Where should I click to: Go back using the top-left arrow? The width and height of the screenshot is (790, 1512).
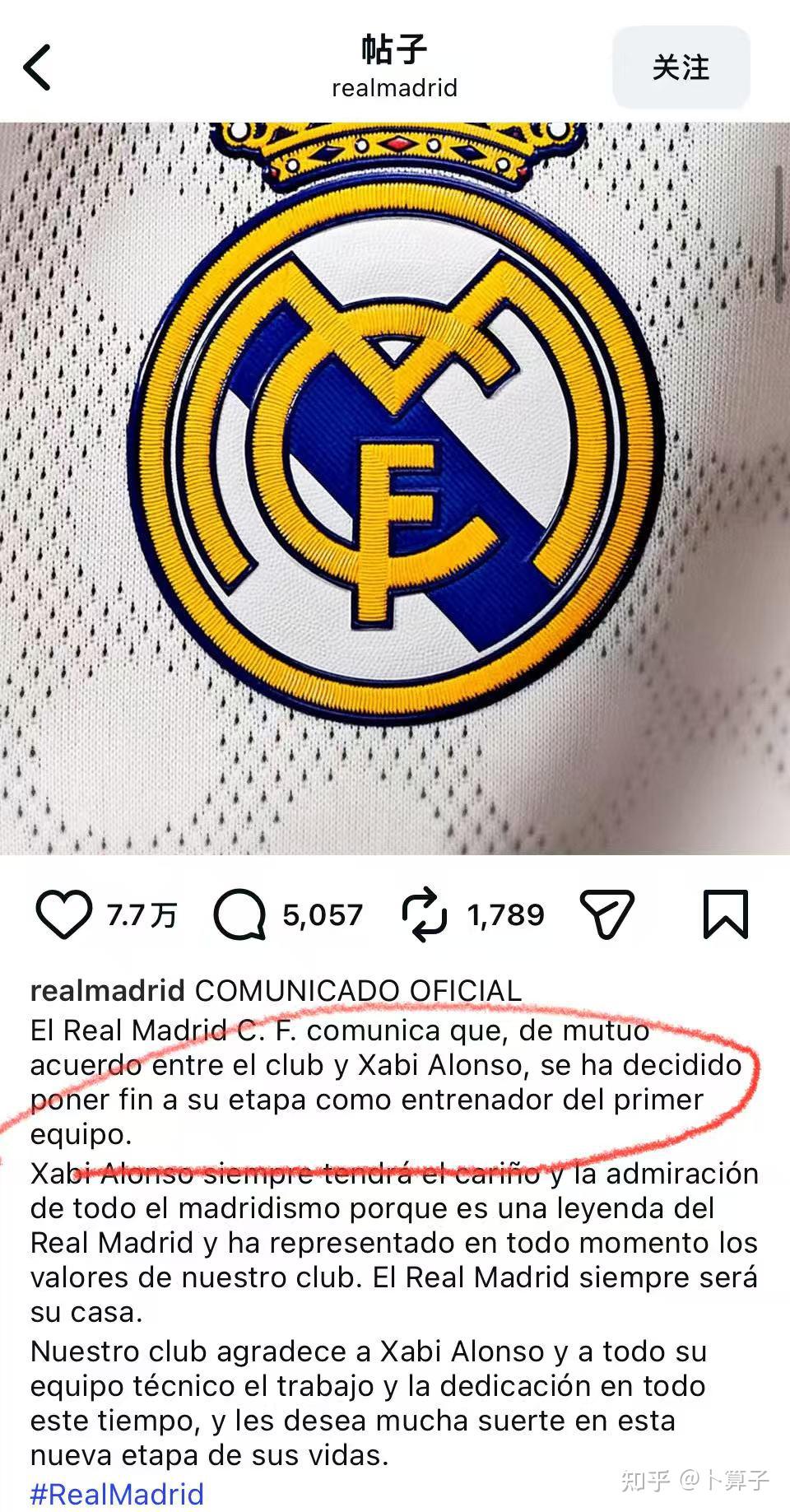tap(38, 67)
